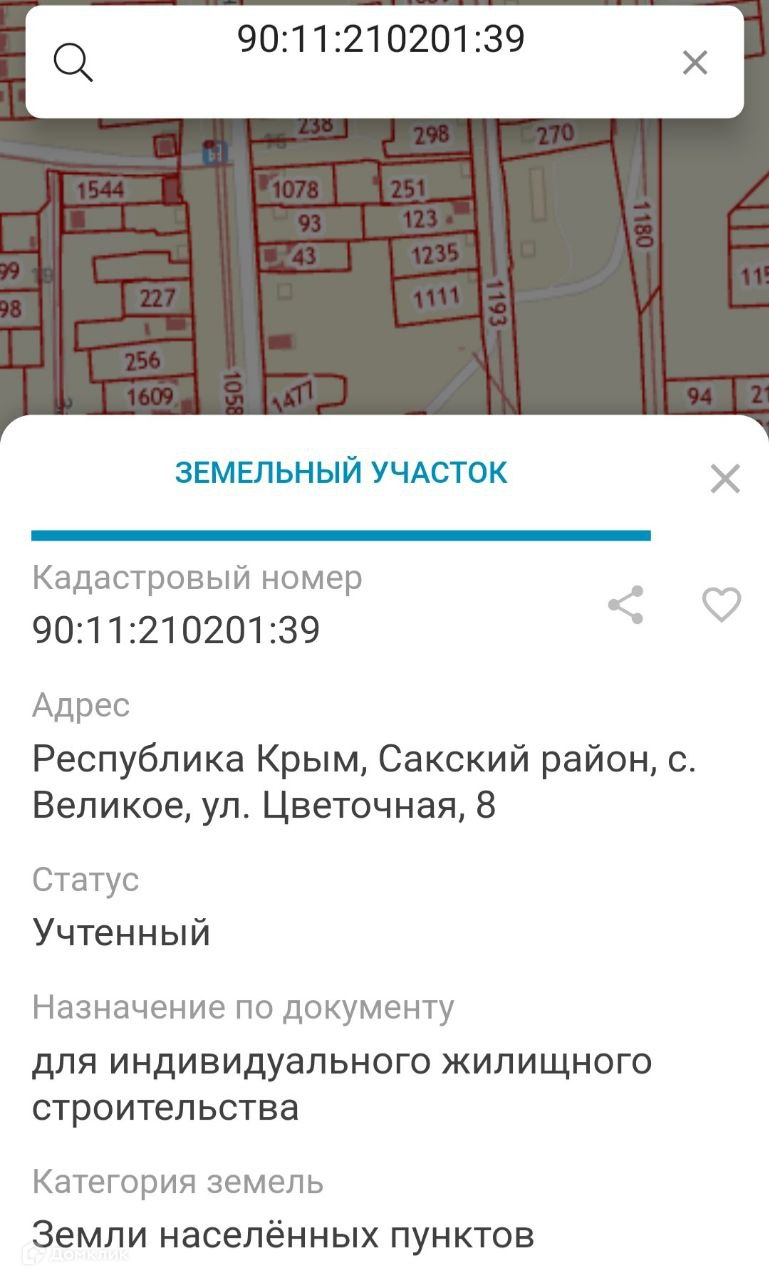Tap the search magnifier icon
Image resolution: width=769 pixels, height=1280 pixels.
[x=73, y=63]
